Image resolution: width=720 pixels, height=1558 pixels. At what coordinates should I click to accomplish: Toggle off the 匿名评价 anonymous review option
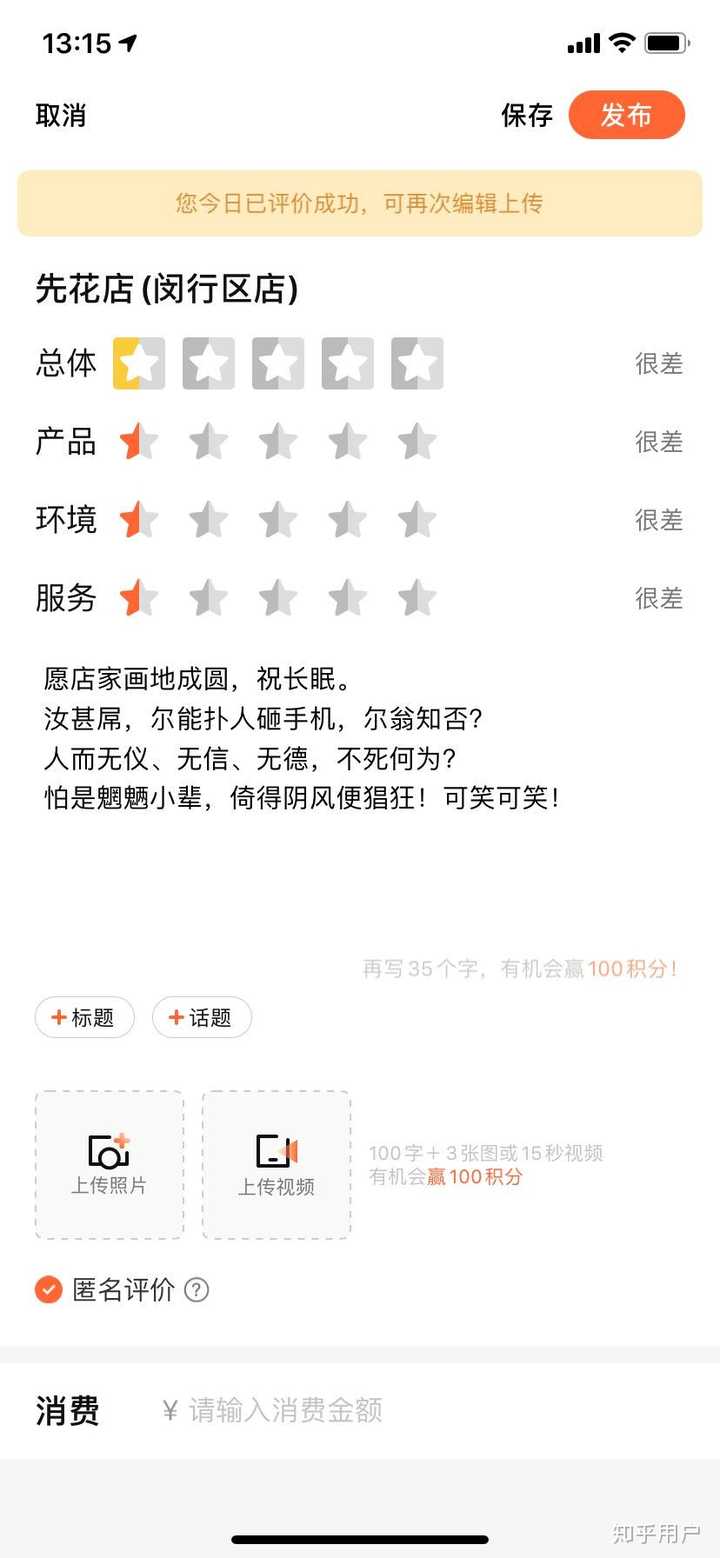point(47,1291)
